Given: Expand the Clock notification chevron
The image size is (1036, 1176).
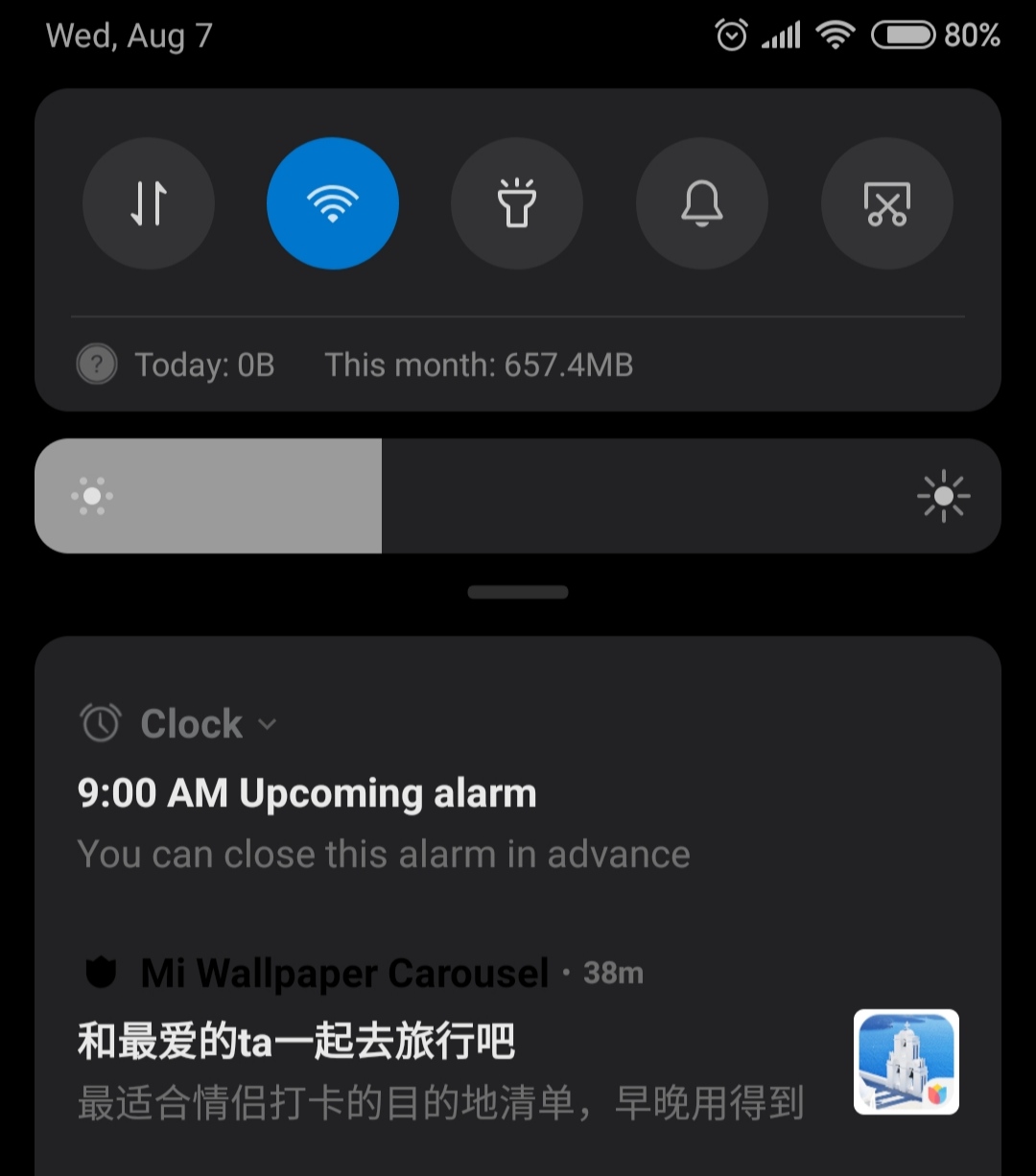Looking at the screenshot, I should [x=268, y=724].
